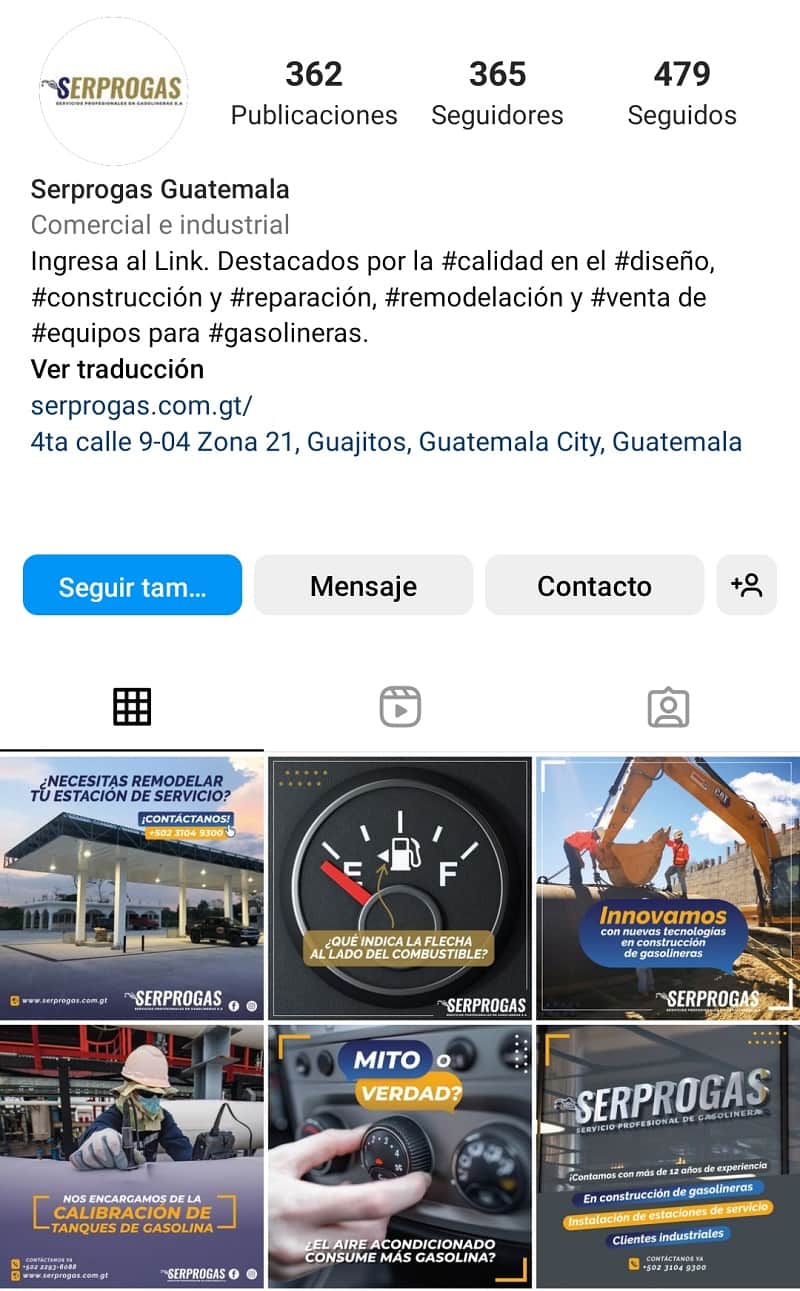This screenshot has height=1291, width=800.
Task: Open the Serprogas profile picture
Action: point(113,91)
